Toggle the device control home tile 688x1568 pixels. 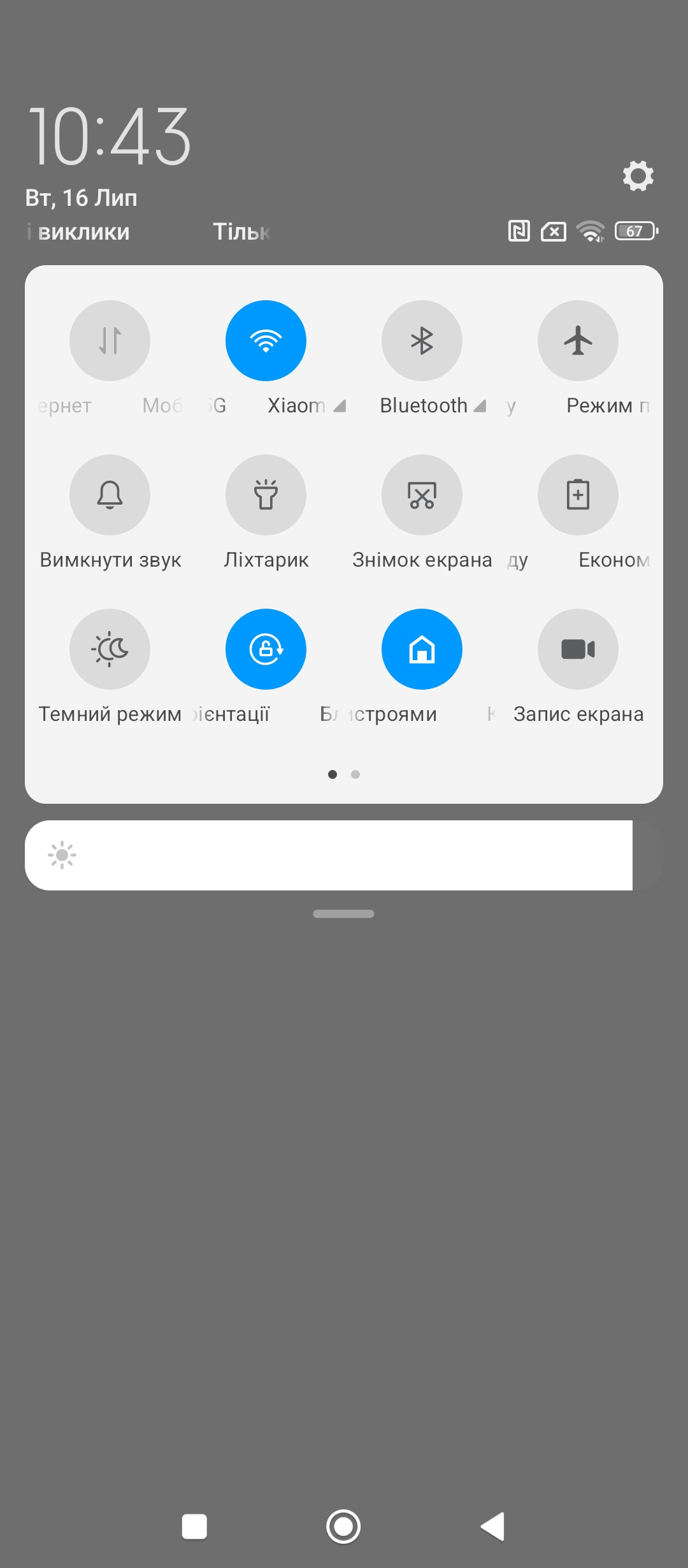pos(422,649)
